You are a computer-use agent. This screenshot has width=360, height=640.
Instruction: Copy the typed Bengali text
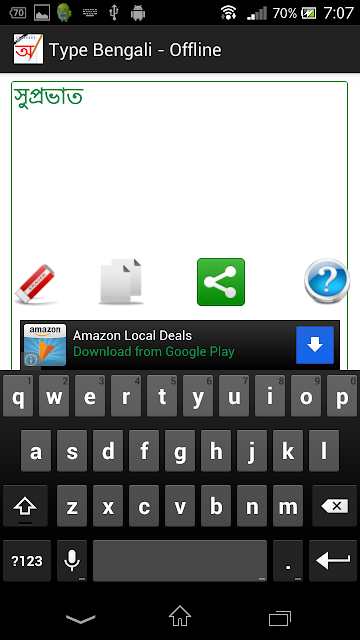tap(121, 281)
